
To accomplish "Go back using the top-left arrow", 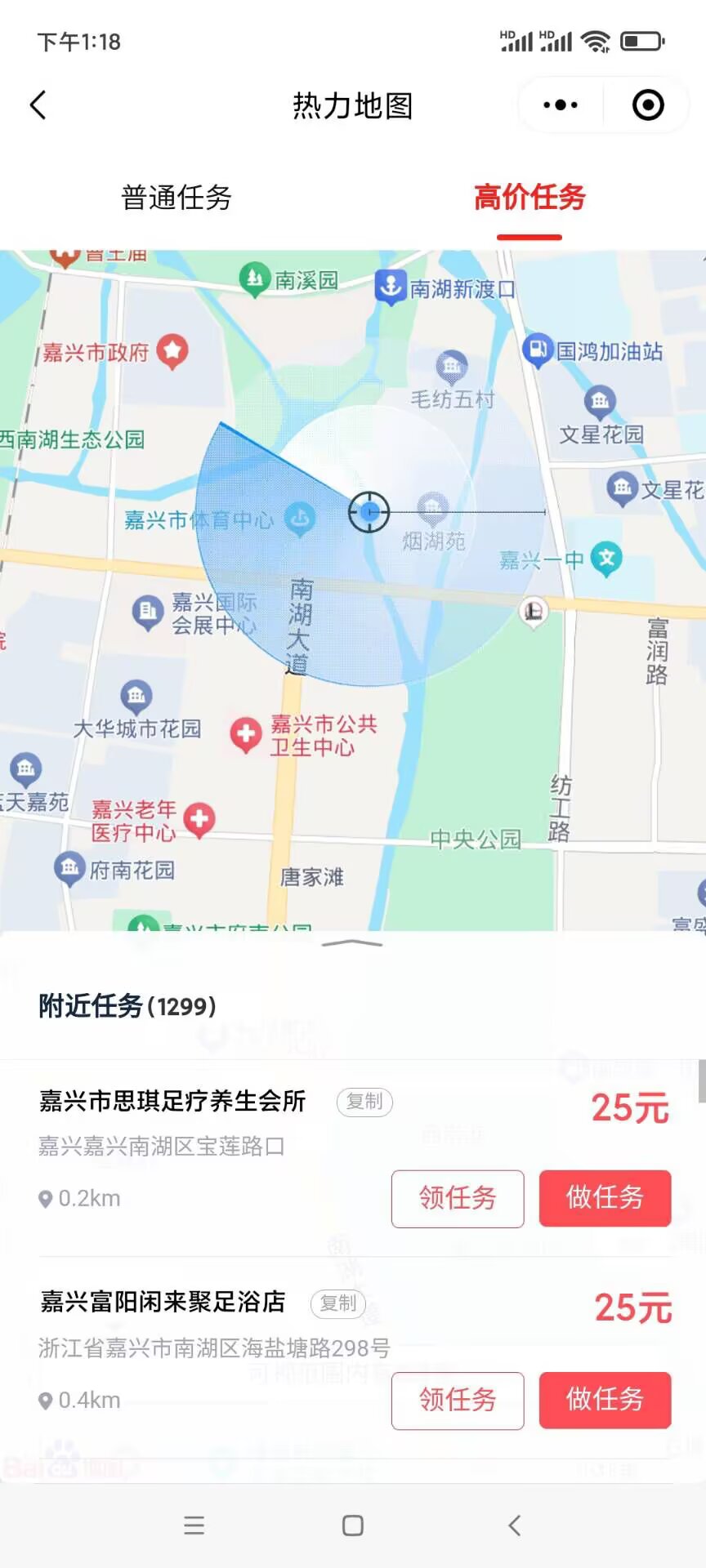I will [38, 105].
